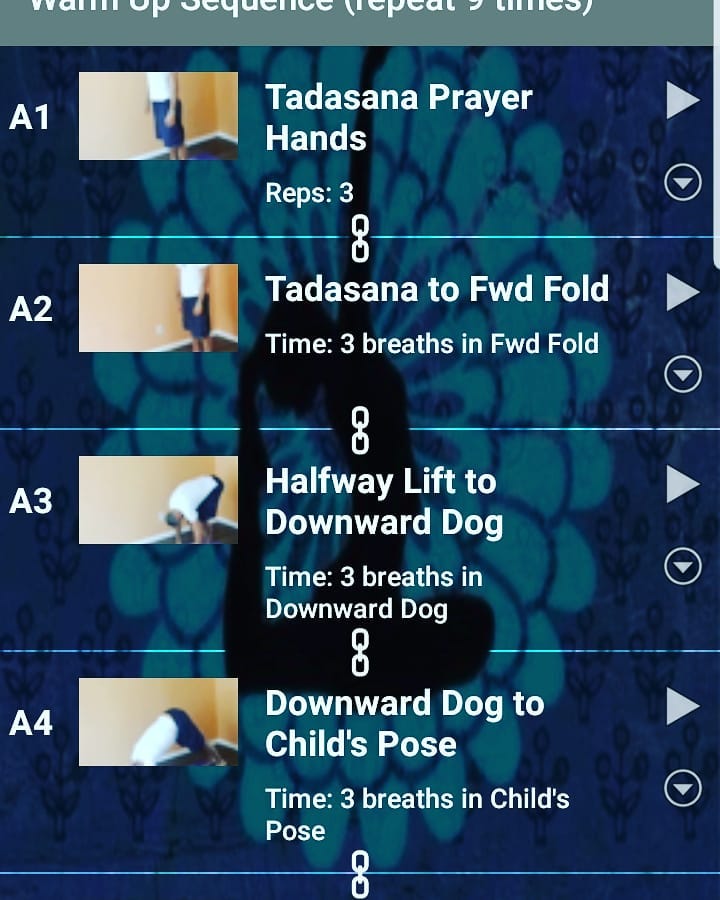Open the A4 Child's Pose thumbnail
The height and width of the screenshot is (900, 720).
[x=158, y=722]
